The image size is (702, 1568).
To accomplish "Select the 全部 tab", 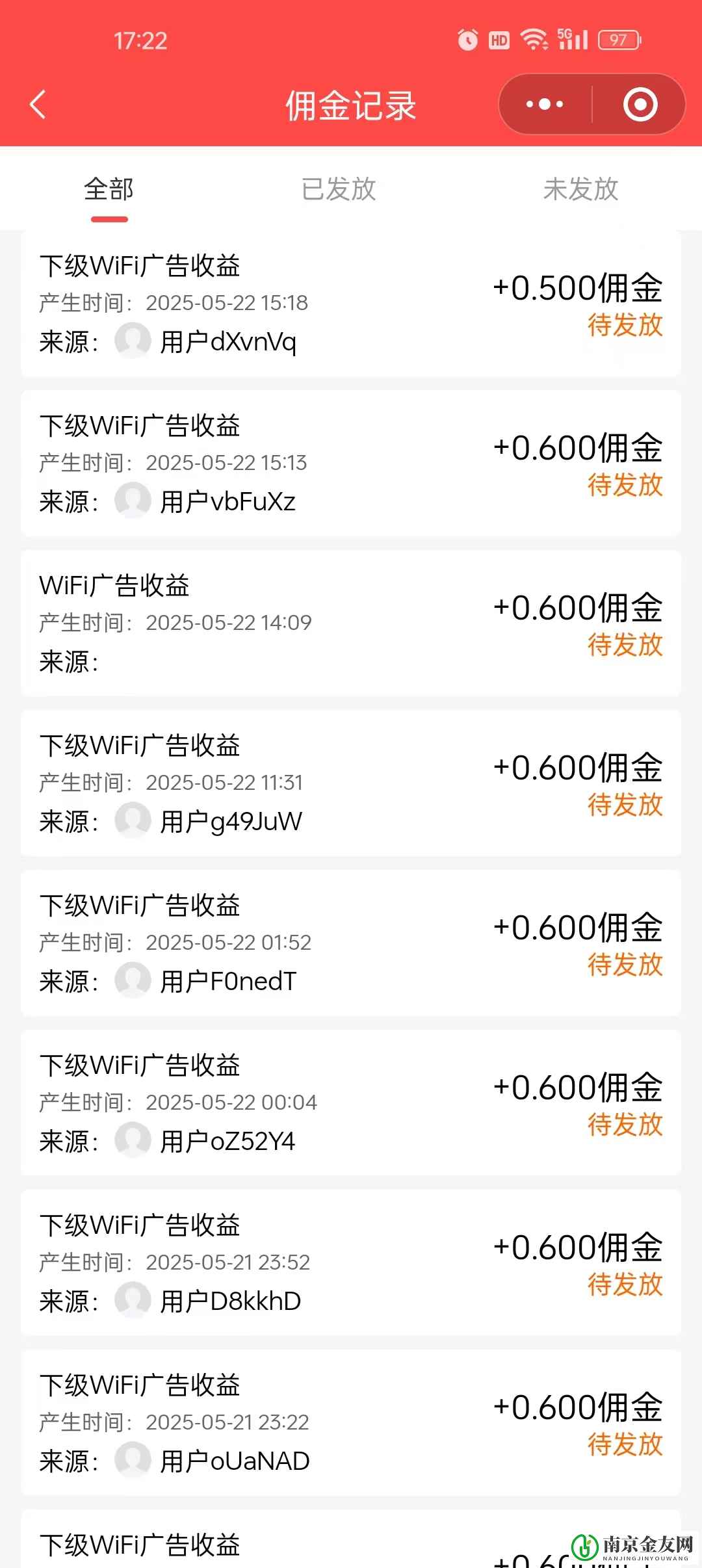I will pos(109,189).
